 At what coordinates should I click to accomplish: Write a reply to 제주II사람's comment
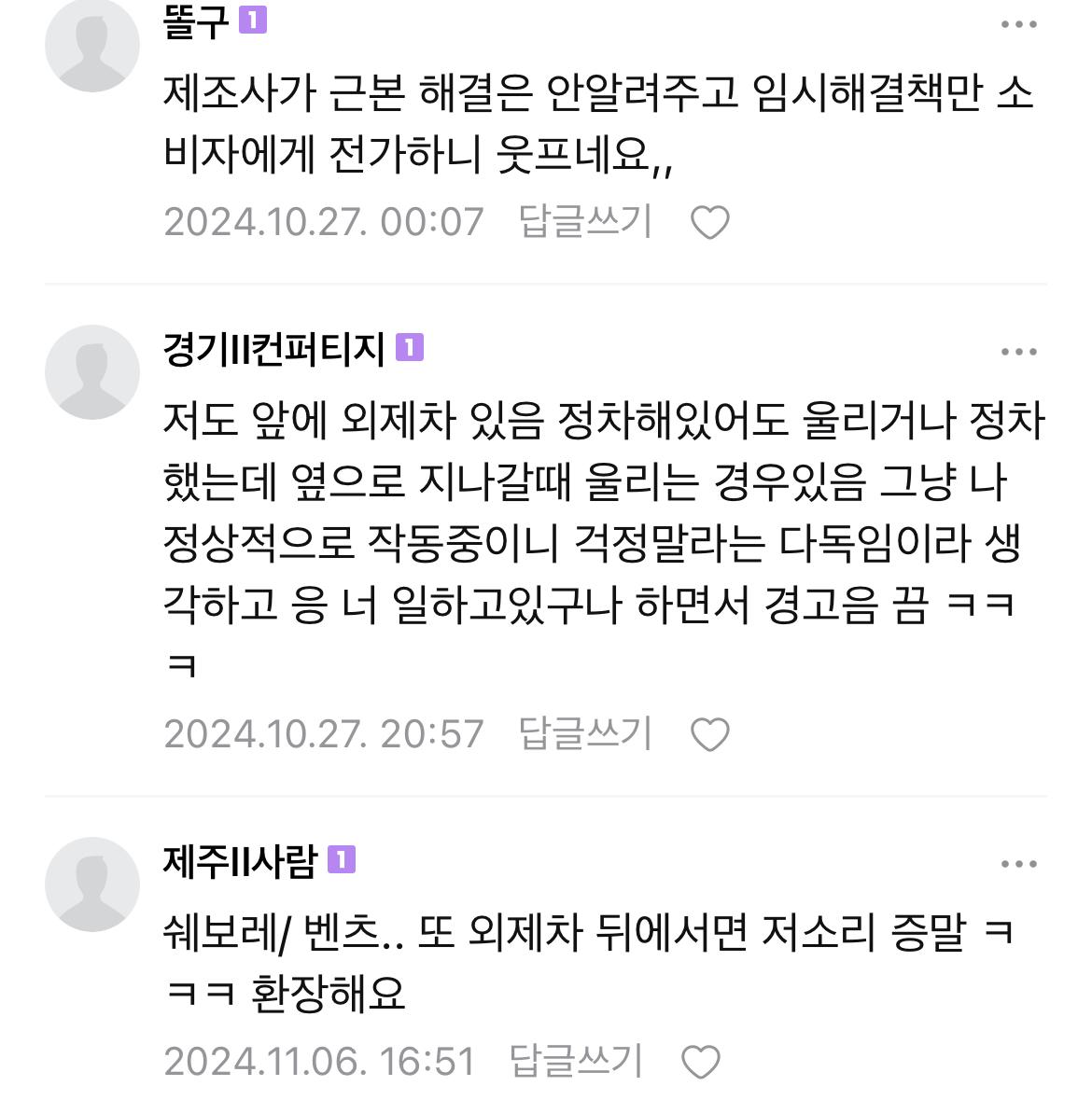(x=576, y=1061)
